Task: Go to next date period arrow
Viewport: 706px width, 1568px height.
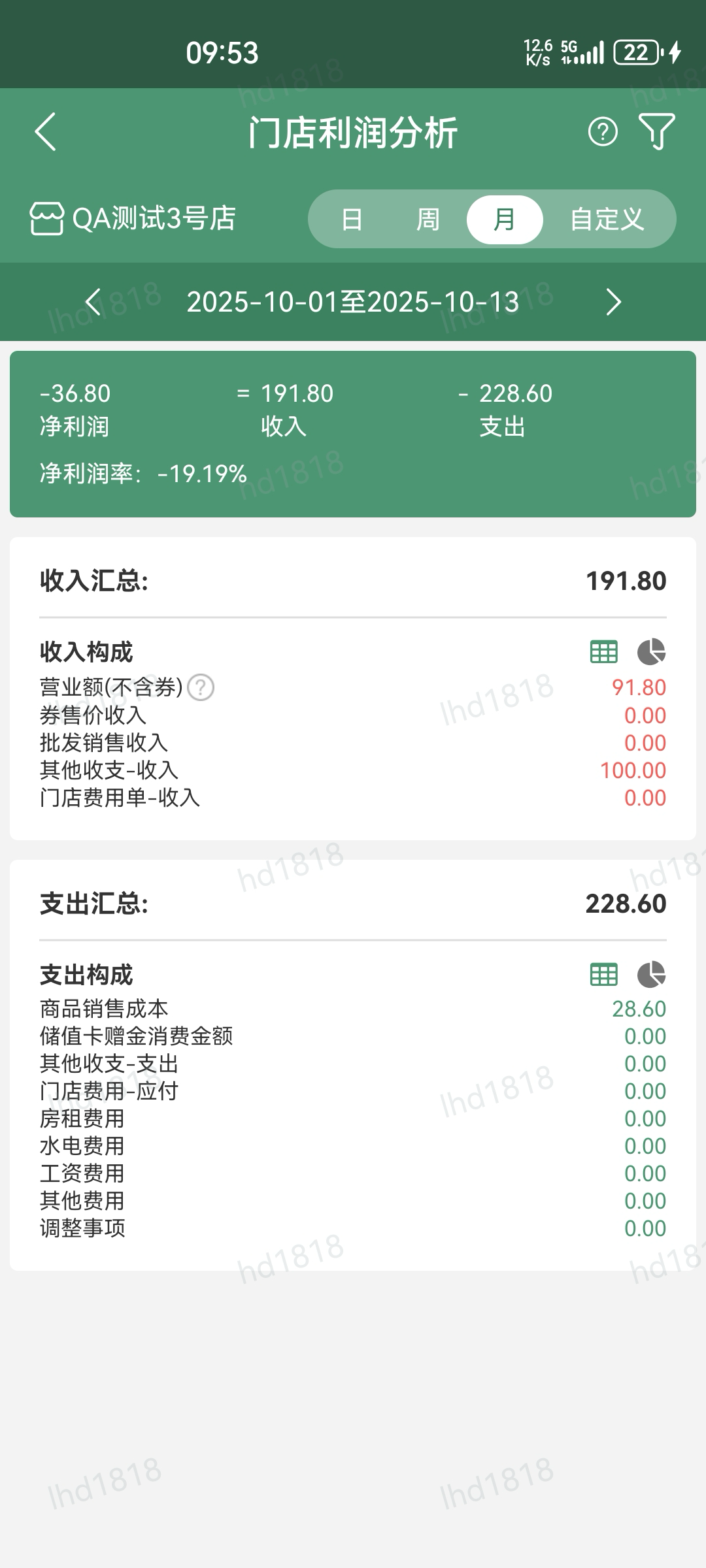Action: 613,302
